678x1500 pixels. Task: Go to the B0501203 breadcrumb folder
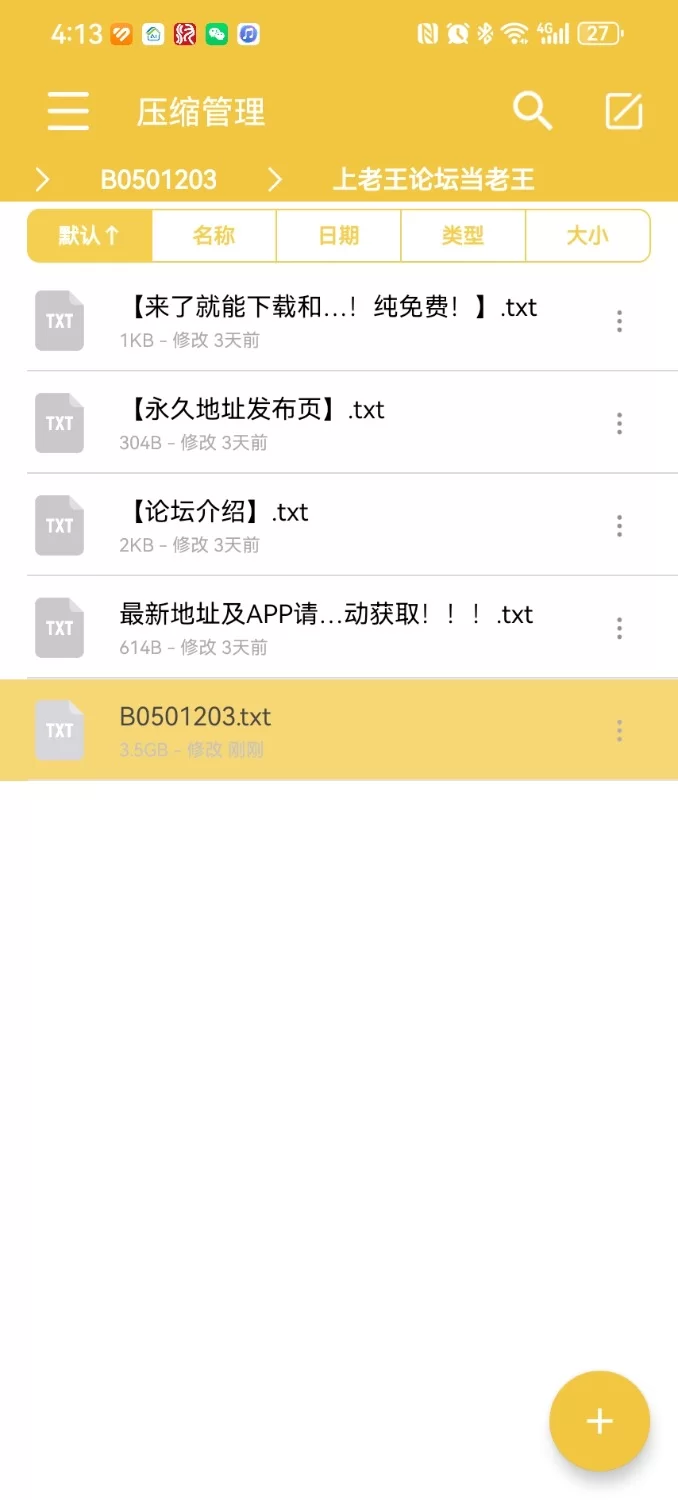pyautogui.click(x=158, y=179)
